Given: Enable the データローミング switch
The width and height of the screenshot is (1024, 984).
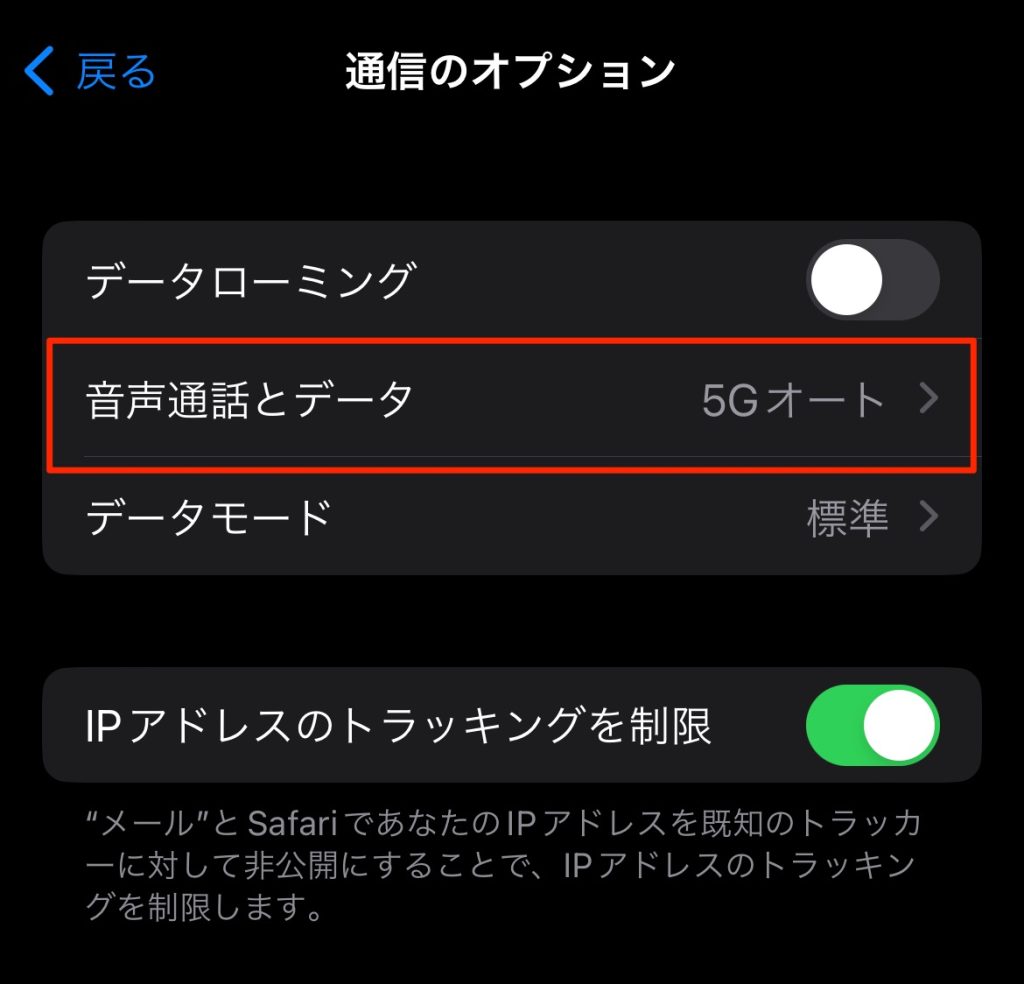Looking at the screenshot, I should (x=872, y=280).
